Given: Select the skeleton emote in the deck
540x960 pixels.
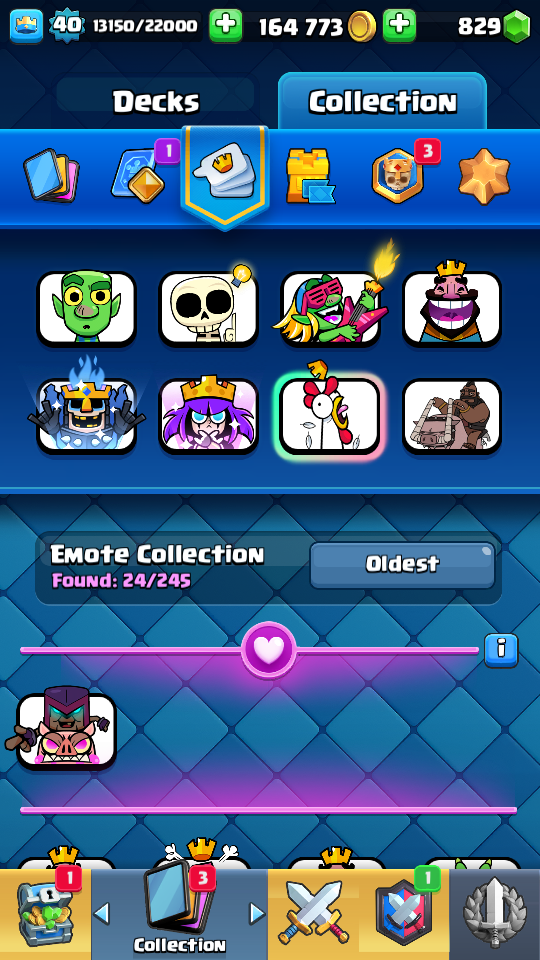Looking at the screenshot, I should (208, 309).
